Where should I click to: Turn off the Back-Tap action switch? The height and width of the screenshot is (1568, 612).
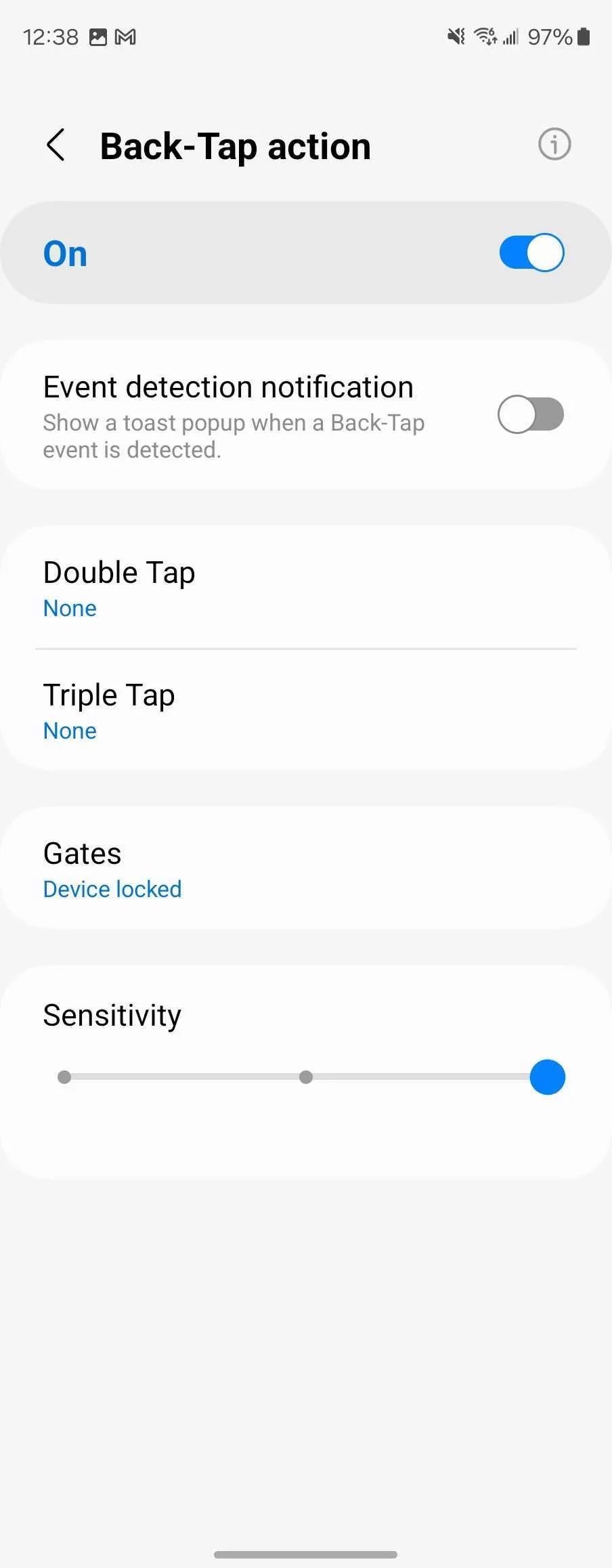tap(531, 253)
